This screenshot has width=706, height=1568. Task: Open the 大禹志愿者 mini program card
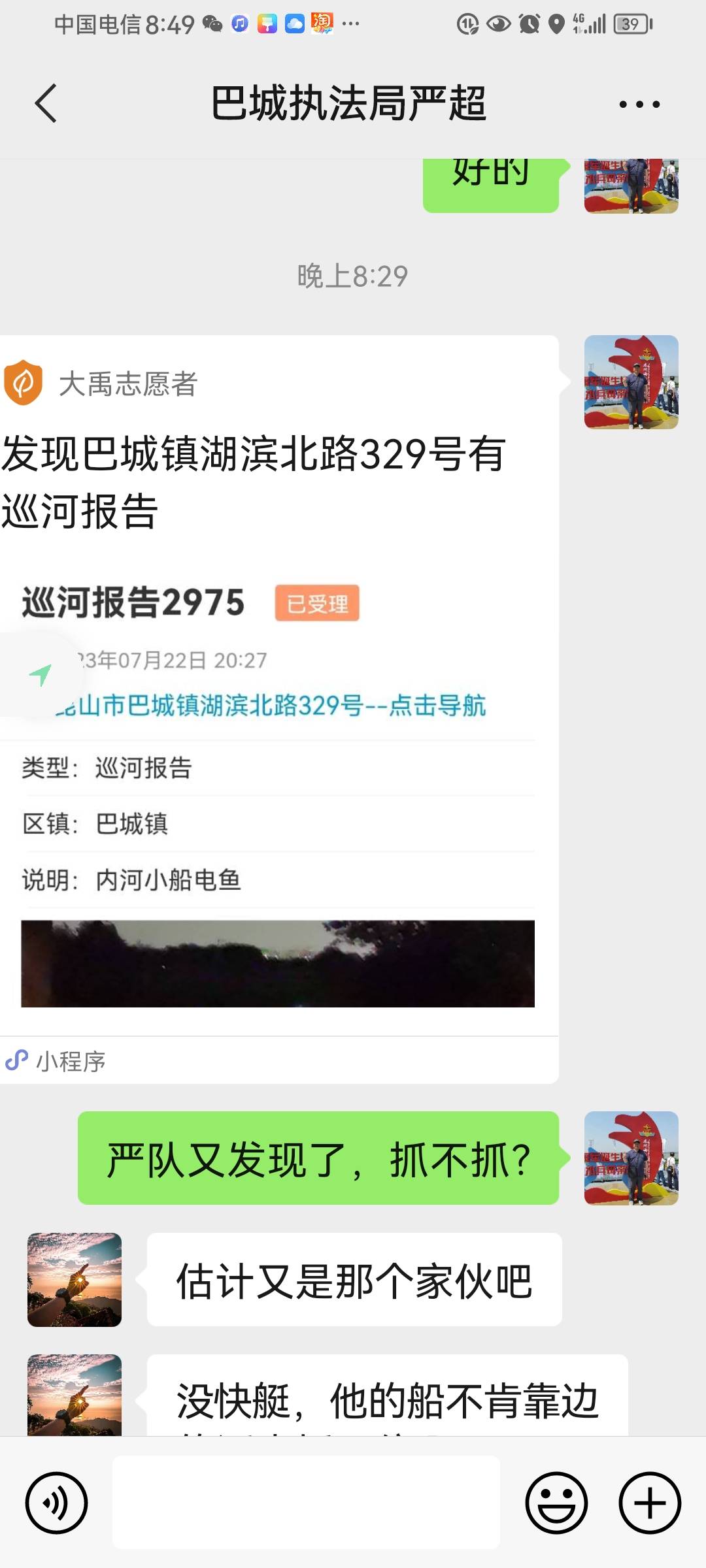pyautogui.click(x=279, y=710)
